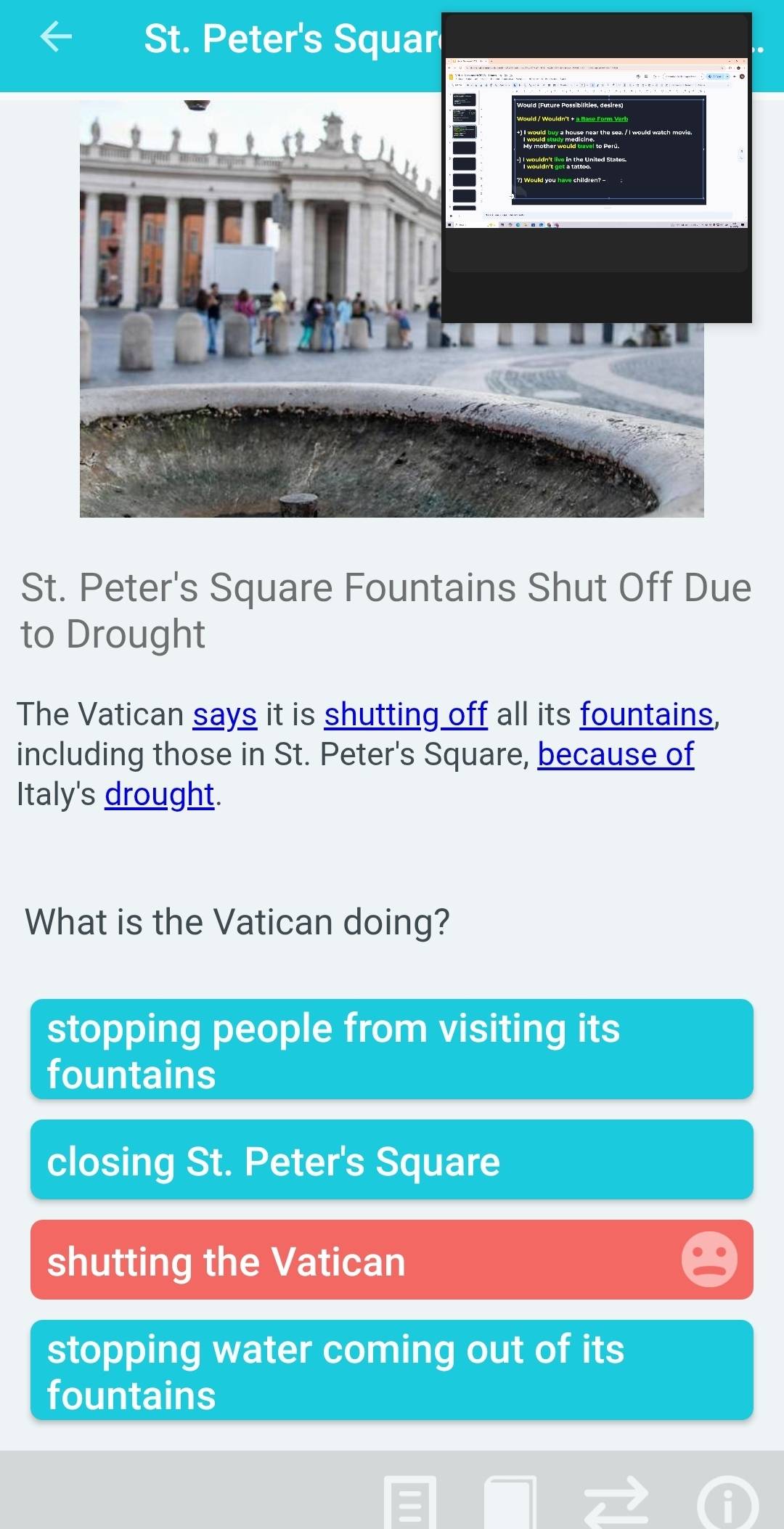Follow the 'fountains' hyperlink
Image resolution: width=784 pixels, height=1529 pixels.
click(x=645, y=714)
